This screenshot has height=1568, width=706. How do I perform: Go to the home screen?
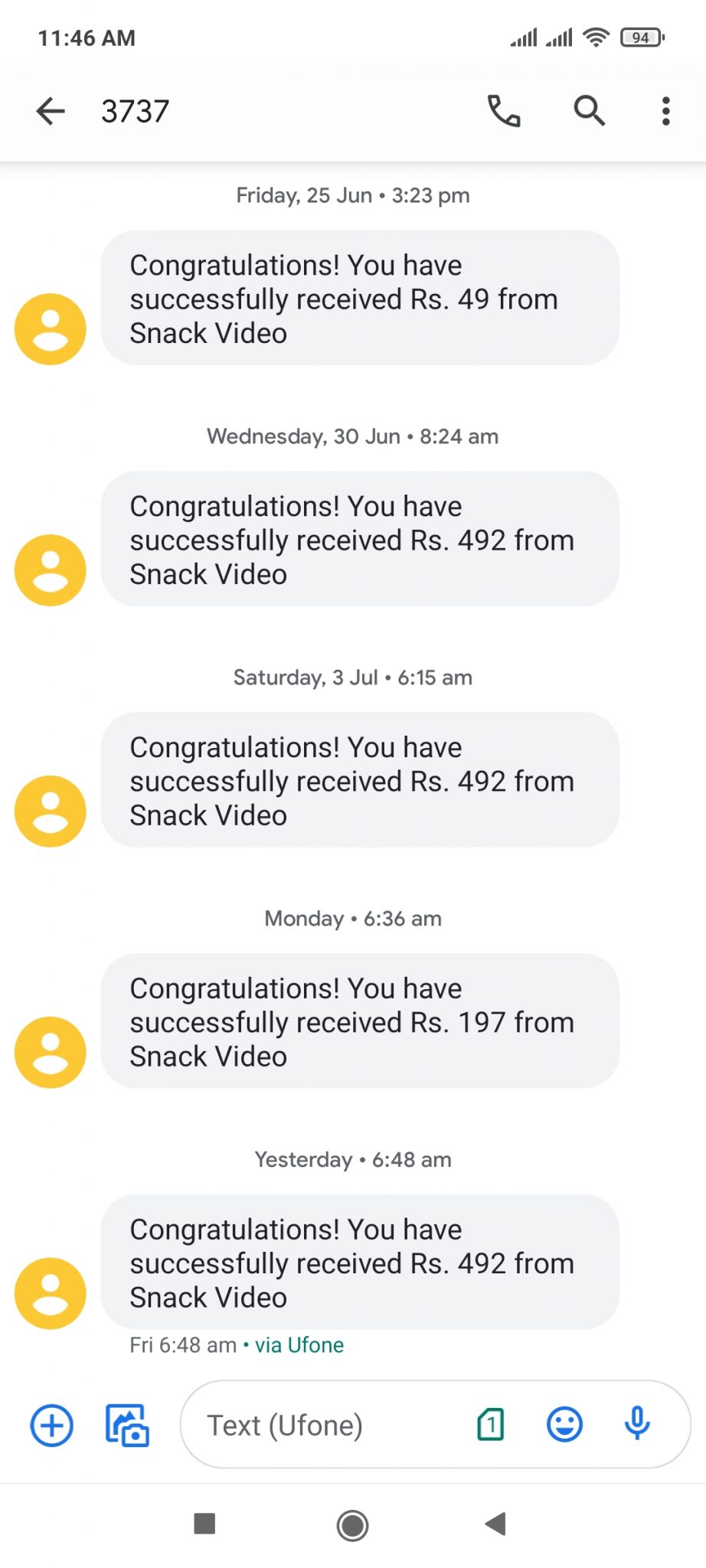click(352, 1525)
